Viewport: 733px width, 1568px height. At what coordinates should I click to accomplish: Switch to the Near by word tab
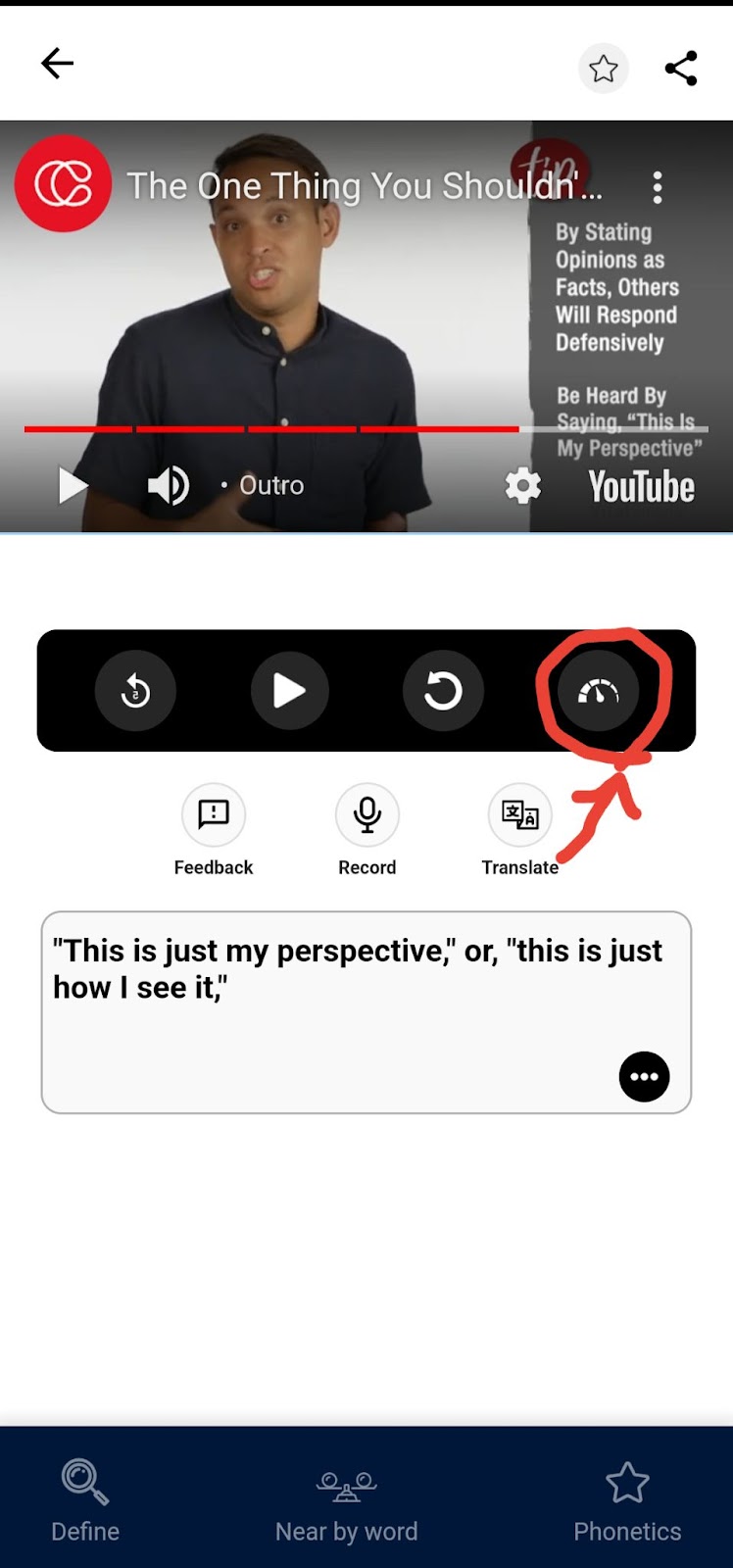346,1499
